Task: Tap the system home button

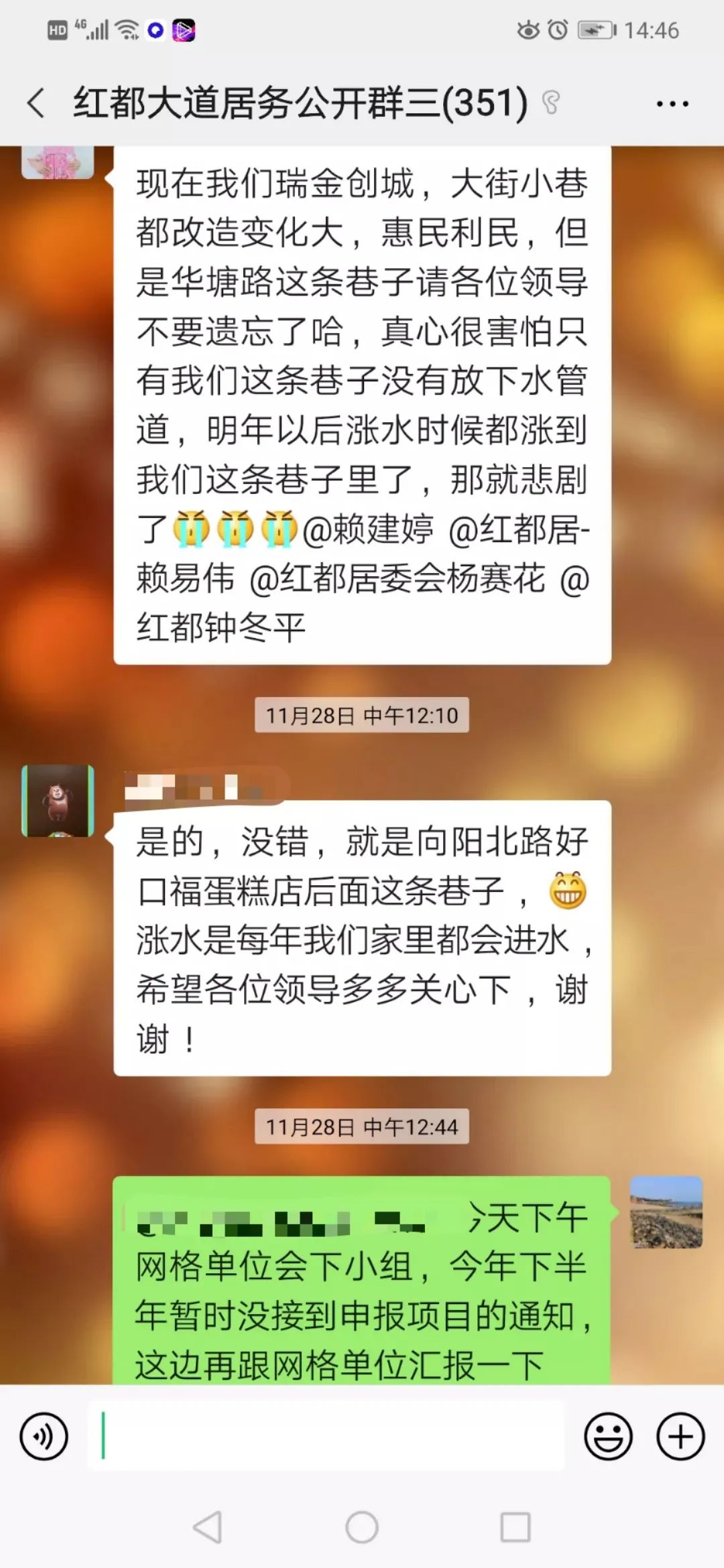Action: click(362, 1527)
